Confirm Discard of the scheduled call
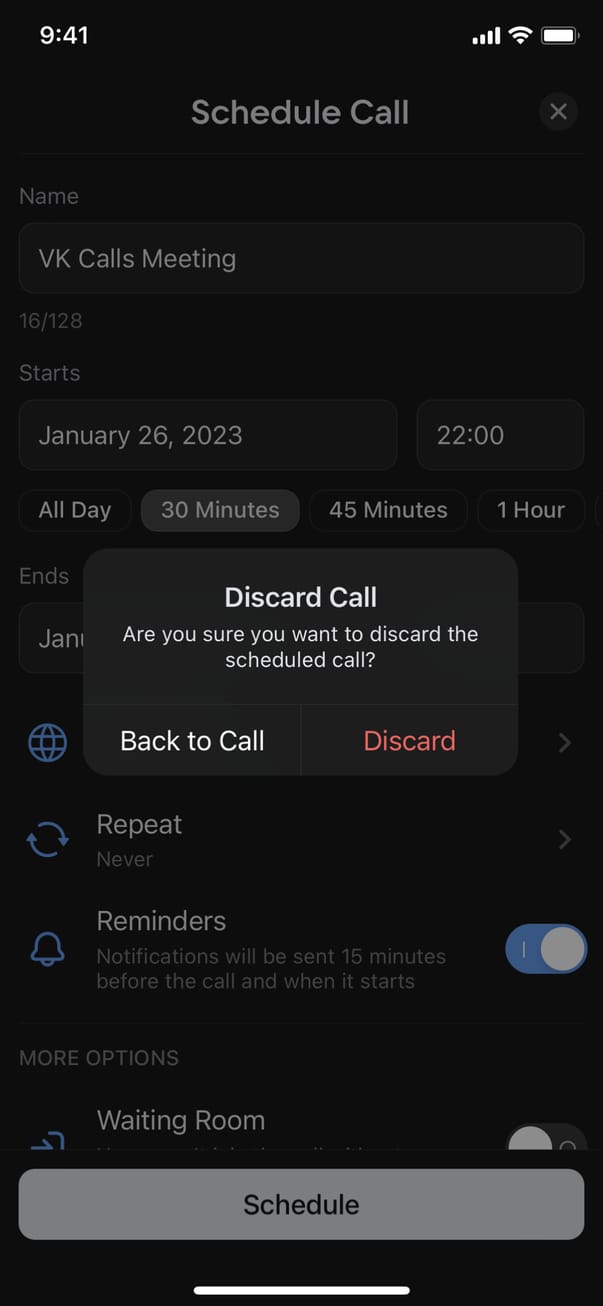Viewport: 603px width, 1306px height. click(409, 741)
